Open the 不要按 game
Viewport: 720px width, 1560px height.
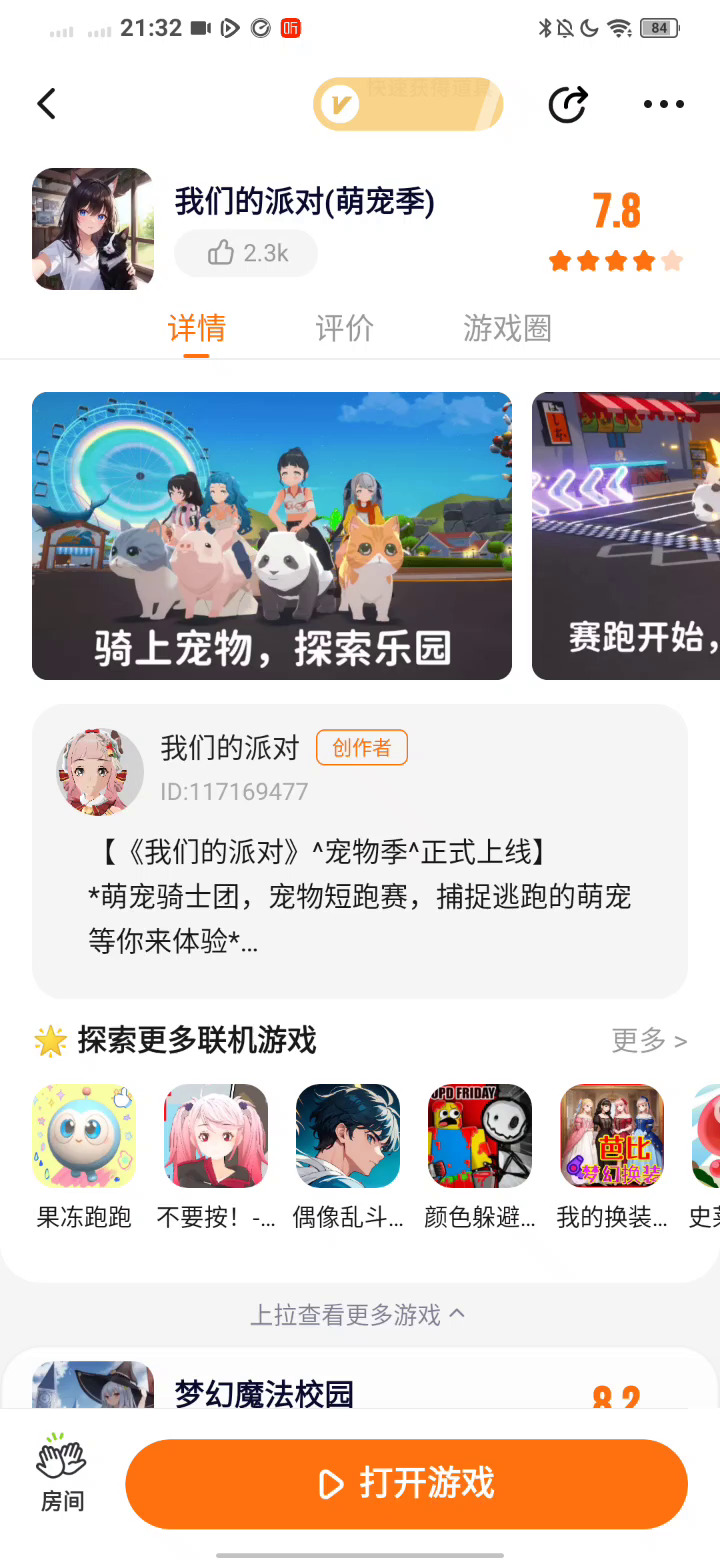[216, 1136]
